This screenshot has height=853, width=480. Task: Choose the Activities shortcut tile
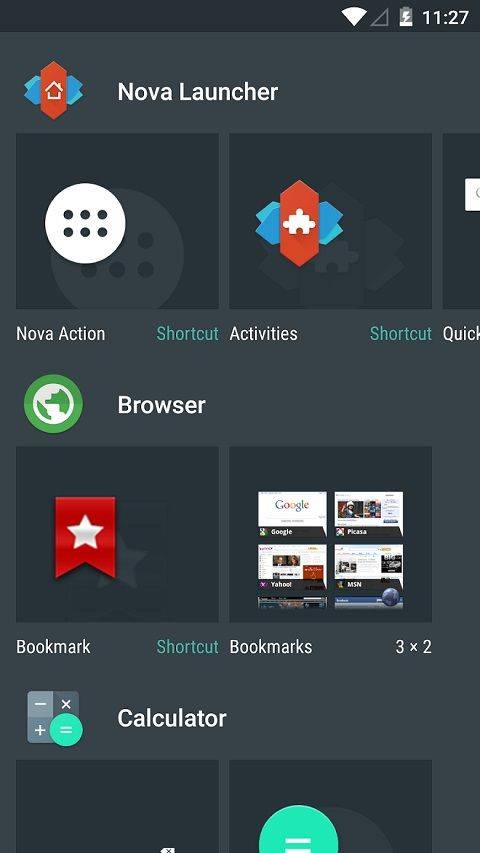pyautogui.click(x=330, y=221)
